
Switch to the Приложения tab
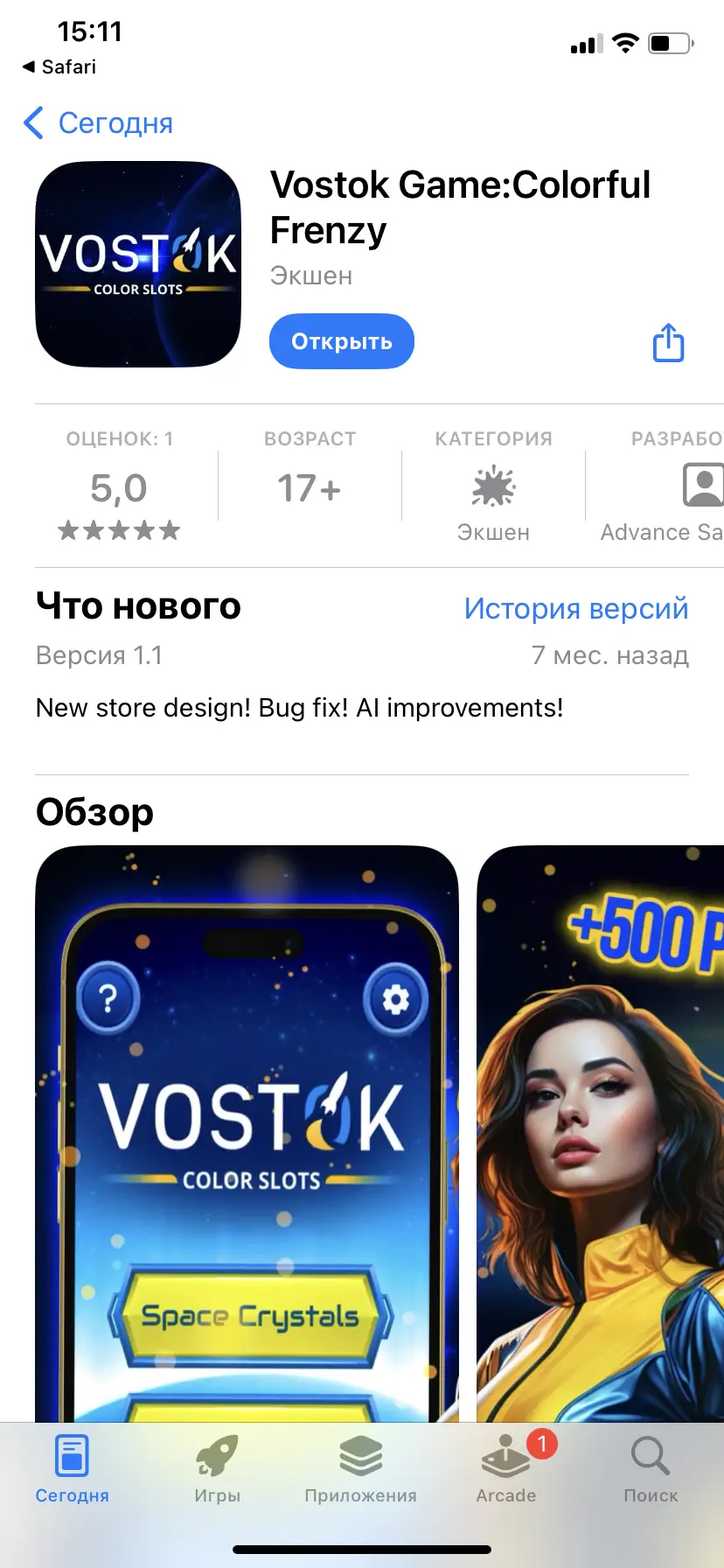point(360,1470)
